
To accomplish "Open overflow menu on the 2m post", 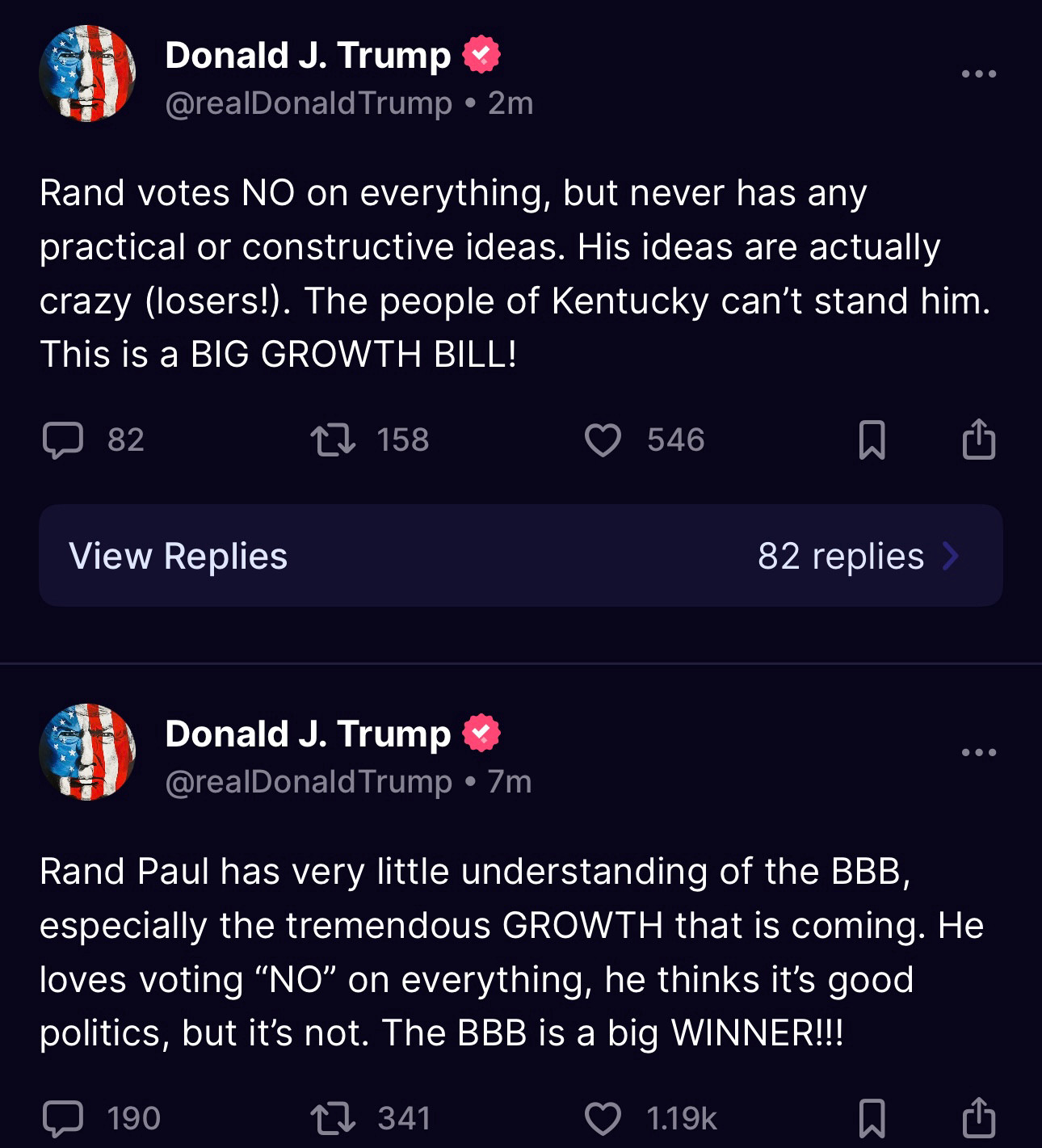I will (978, 74).
